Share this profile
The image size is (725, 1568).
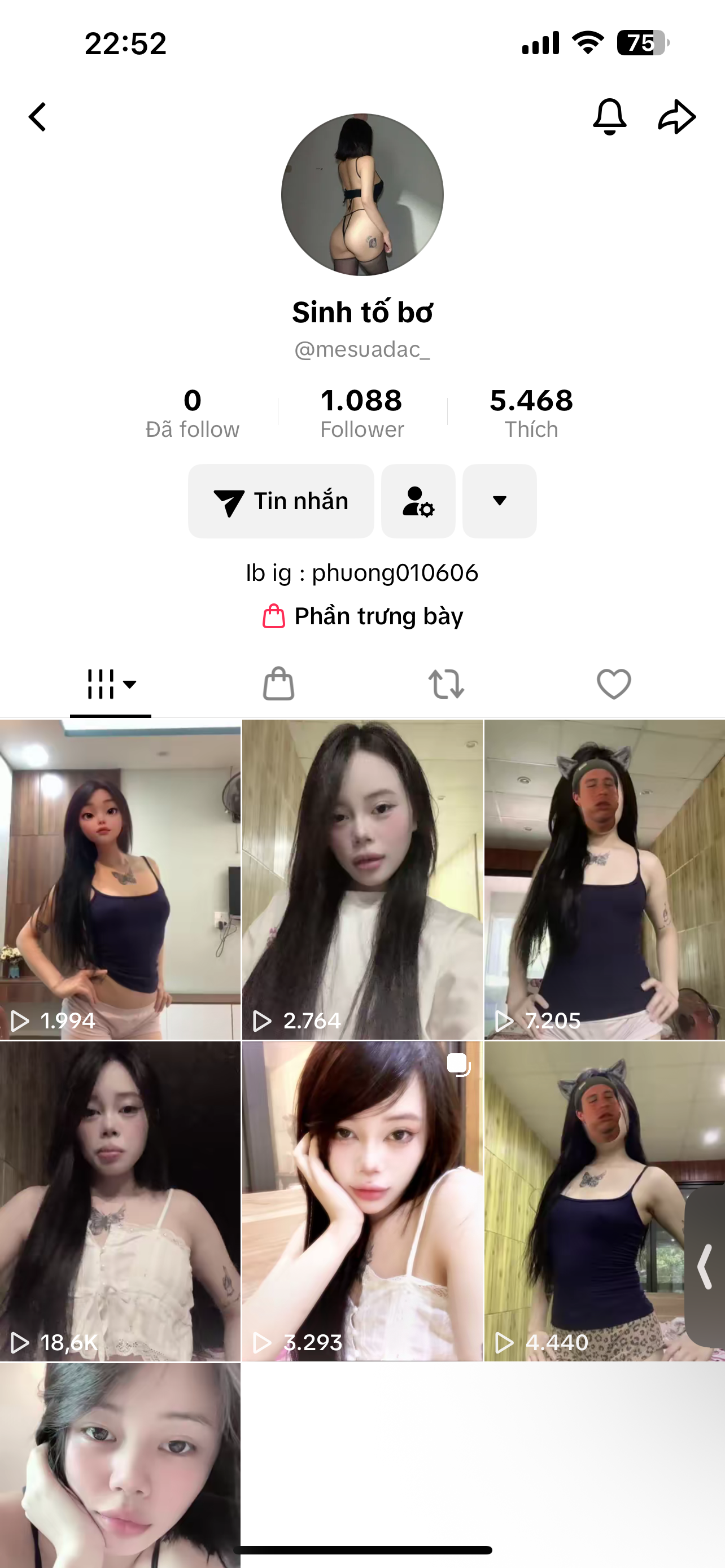[676, 116]
